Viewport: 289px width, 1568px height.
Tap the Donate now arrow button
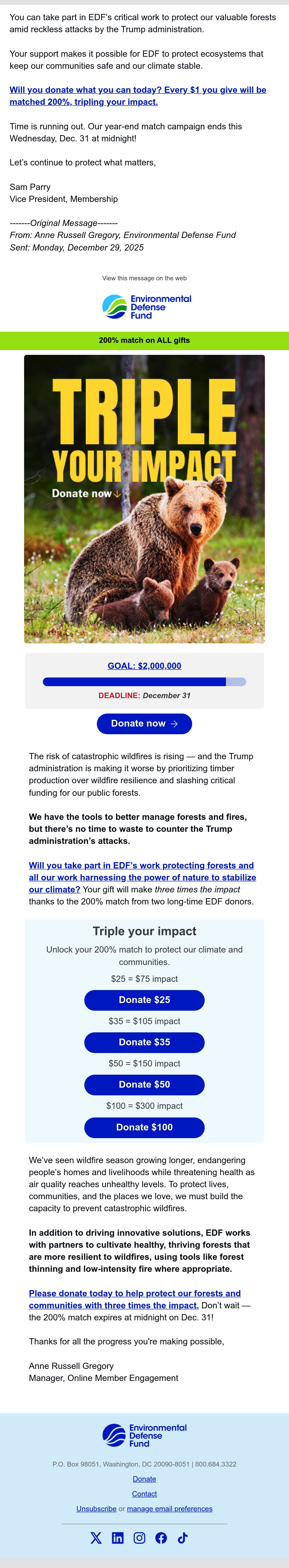pyautogui.click(x=144, y=724)
